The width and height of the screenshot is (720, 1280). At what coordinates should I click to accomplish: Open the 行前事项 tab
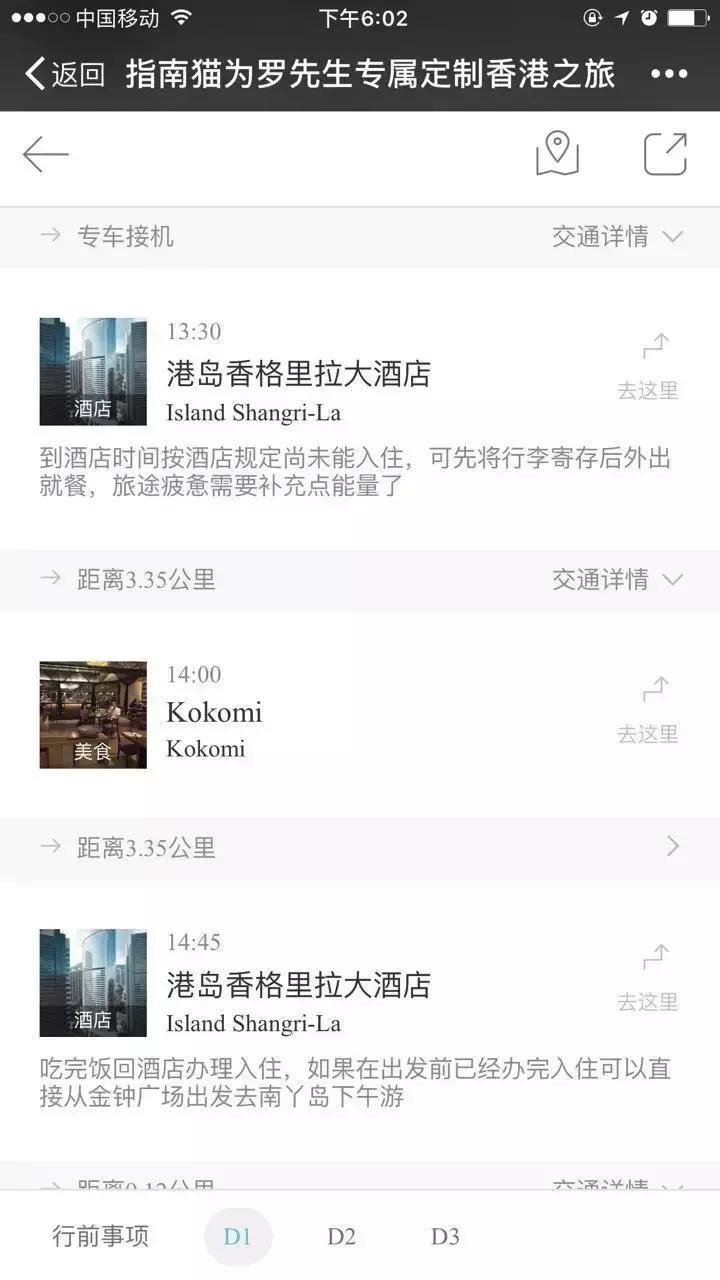coord(100,1237)
